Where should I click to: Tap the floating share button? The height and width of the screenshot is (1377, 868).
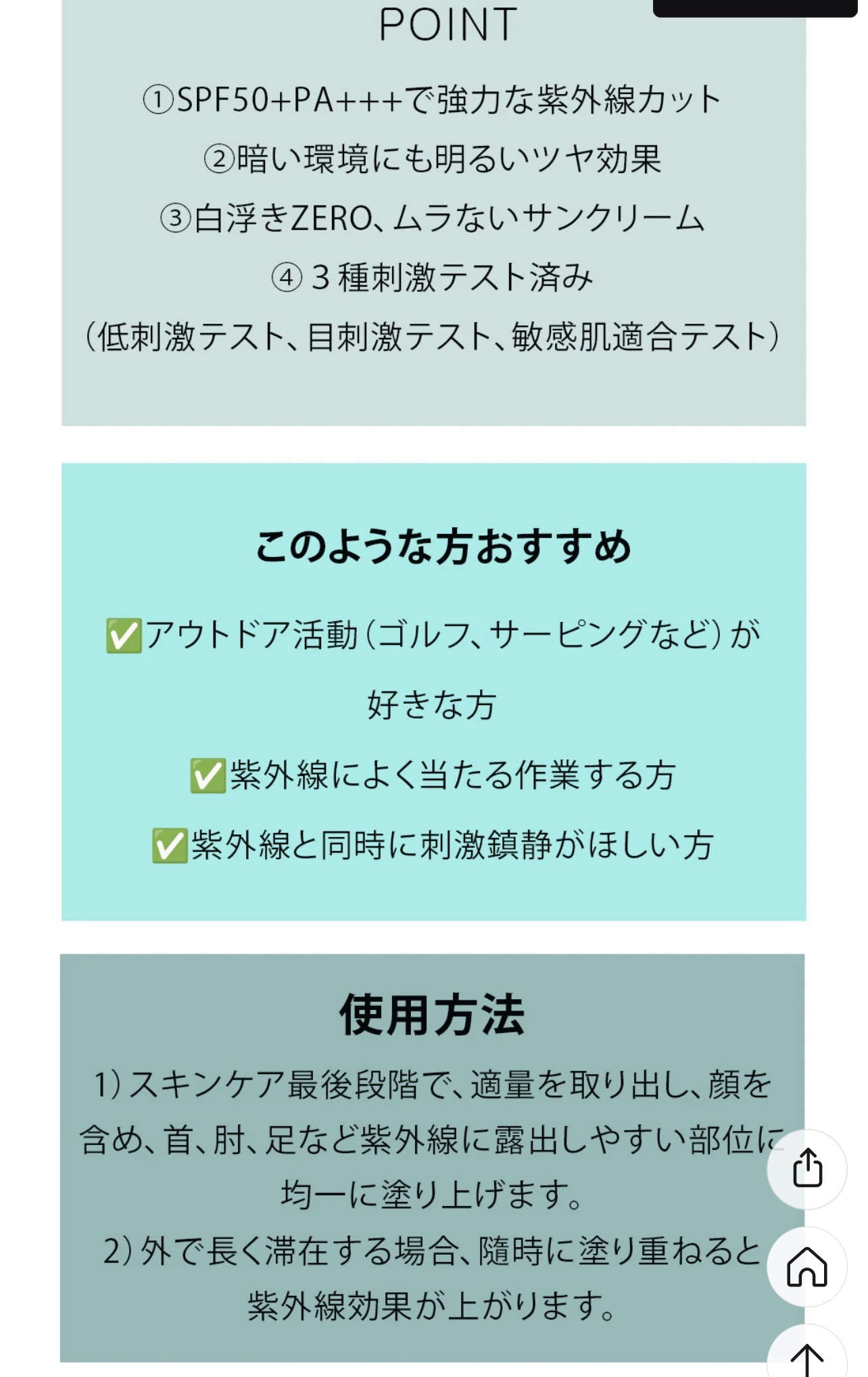[x=806, y=1169]
